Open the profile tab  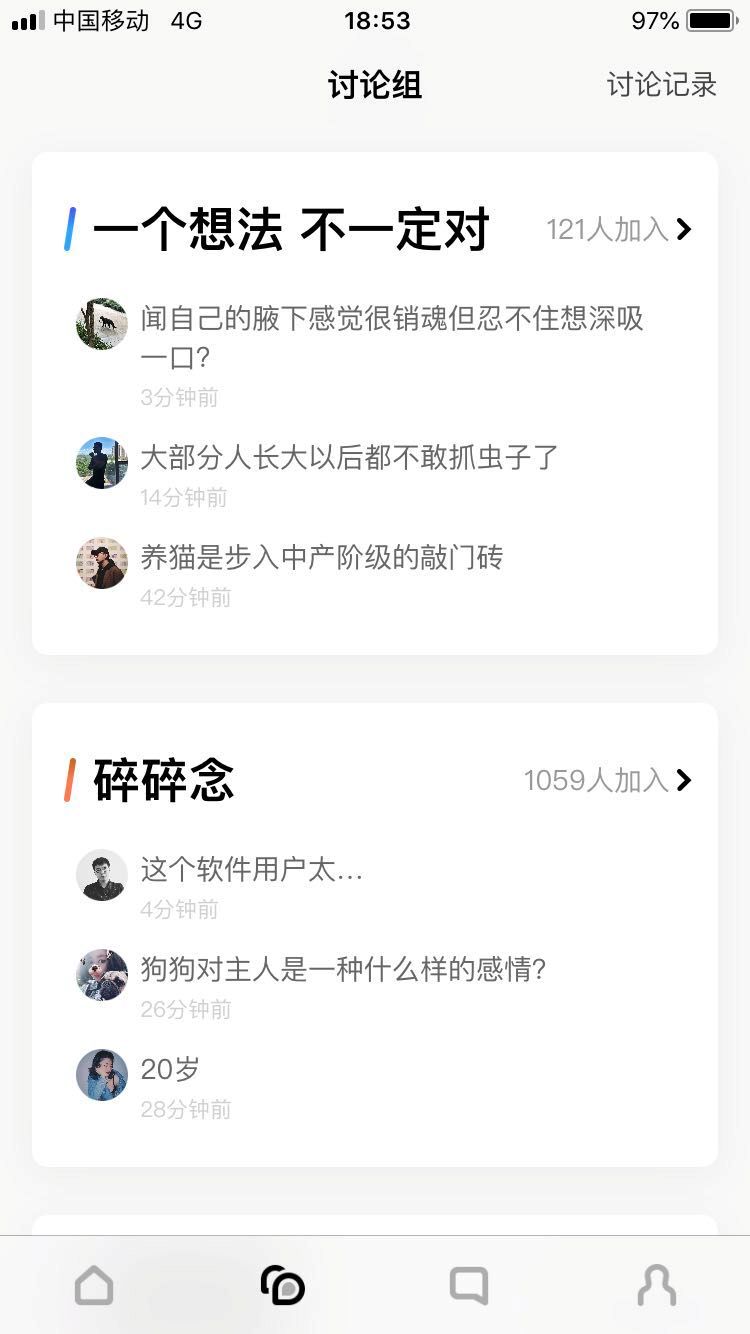pyautogui.click(x=656, y=1285)
